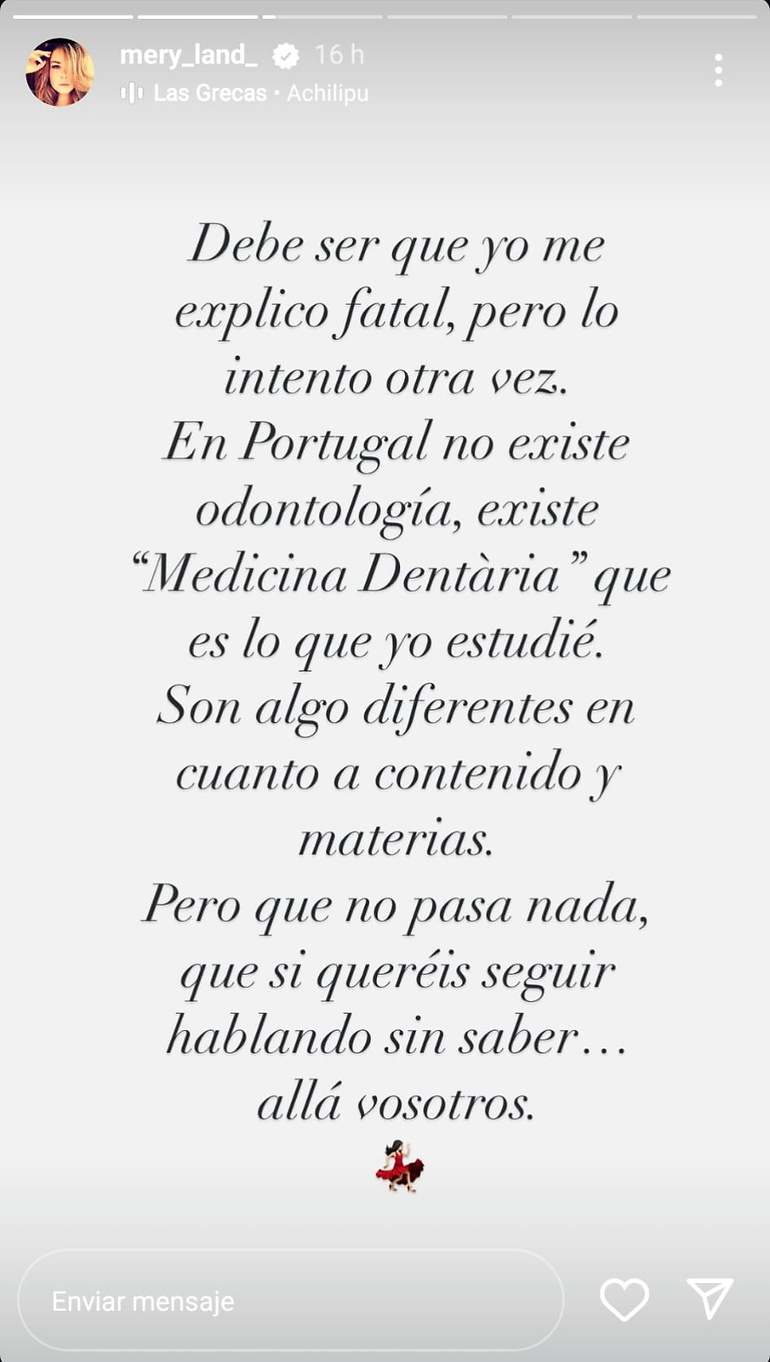Open the mery_land_ username
770x1362 pixels.
tap(189, 55)
